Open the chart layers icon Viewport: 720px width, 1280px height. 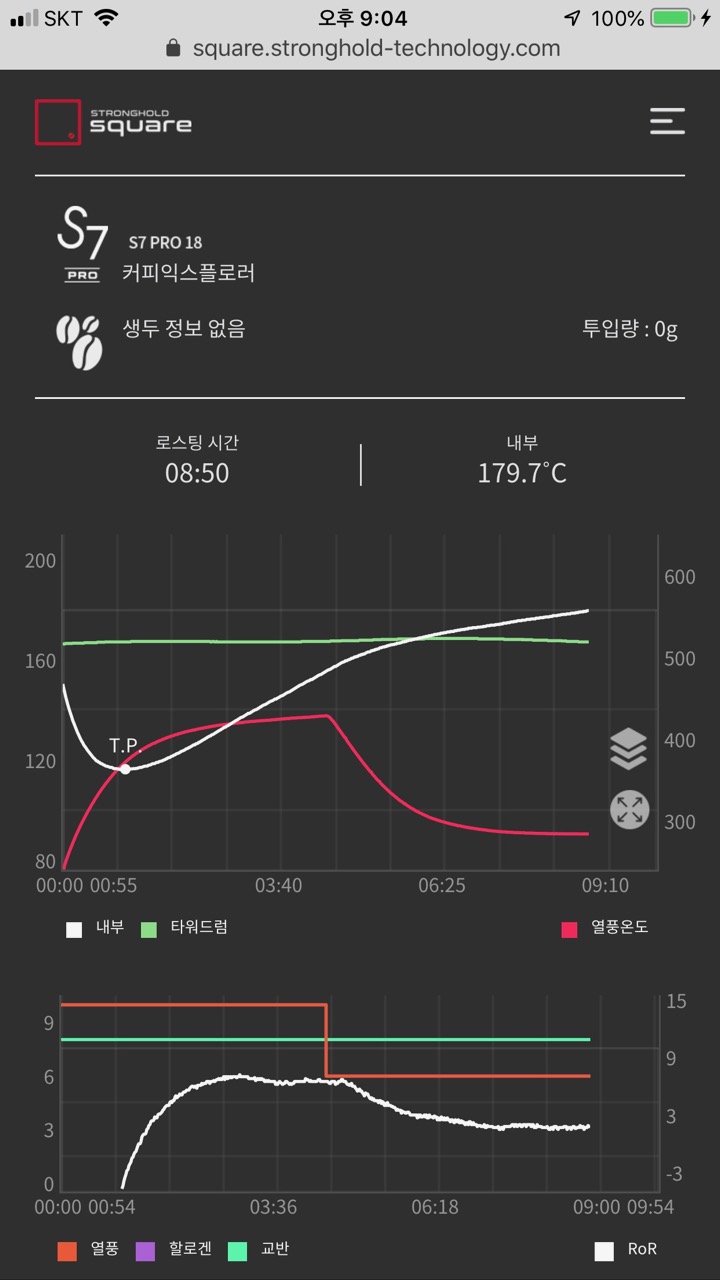point(628,749)
